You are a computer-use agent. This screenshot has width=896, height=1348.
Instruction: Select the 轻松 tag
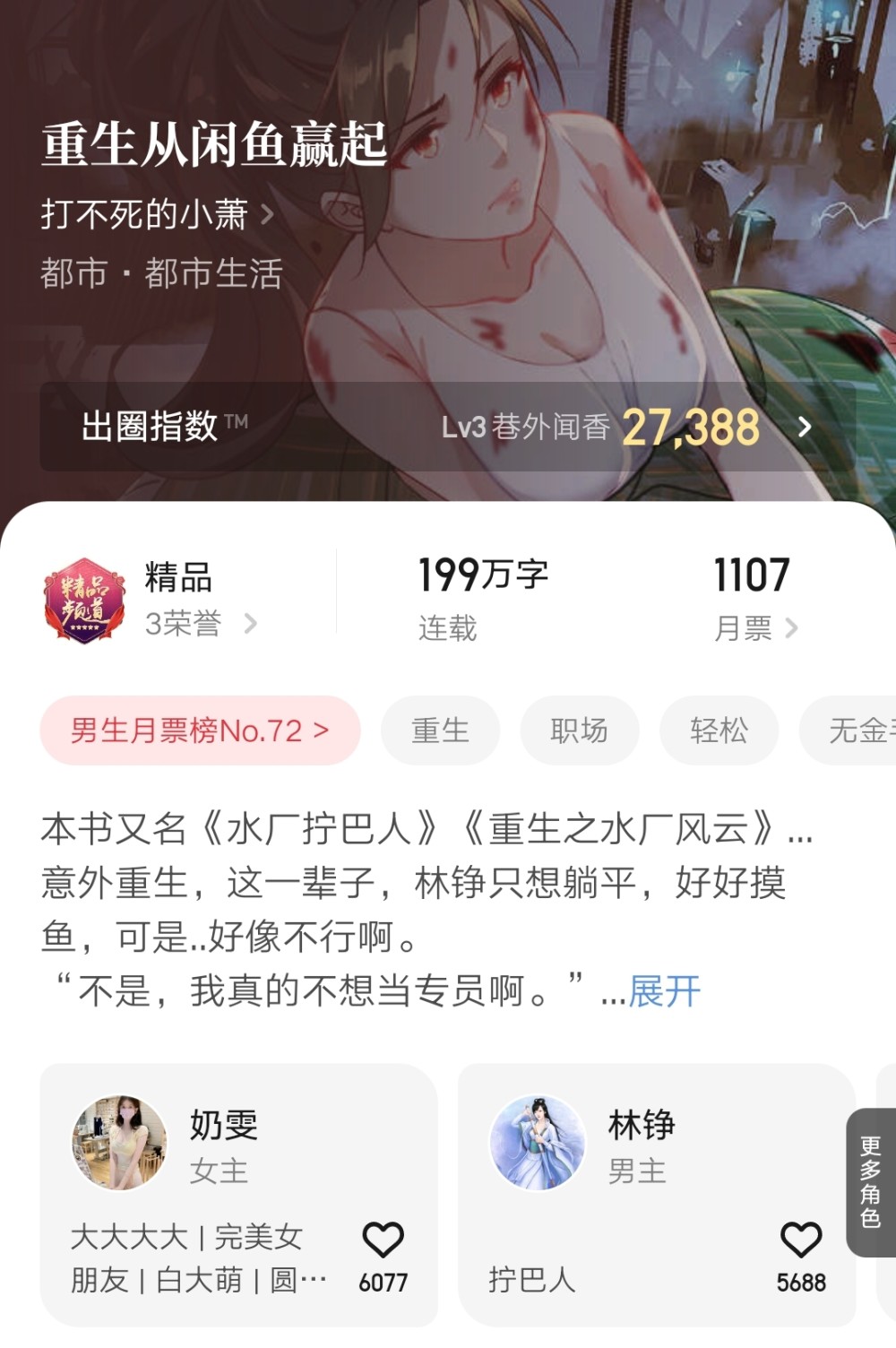(x=719, y=730)
